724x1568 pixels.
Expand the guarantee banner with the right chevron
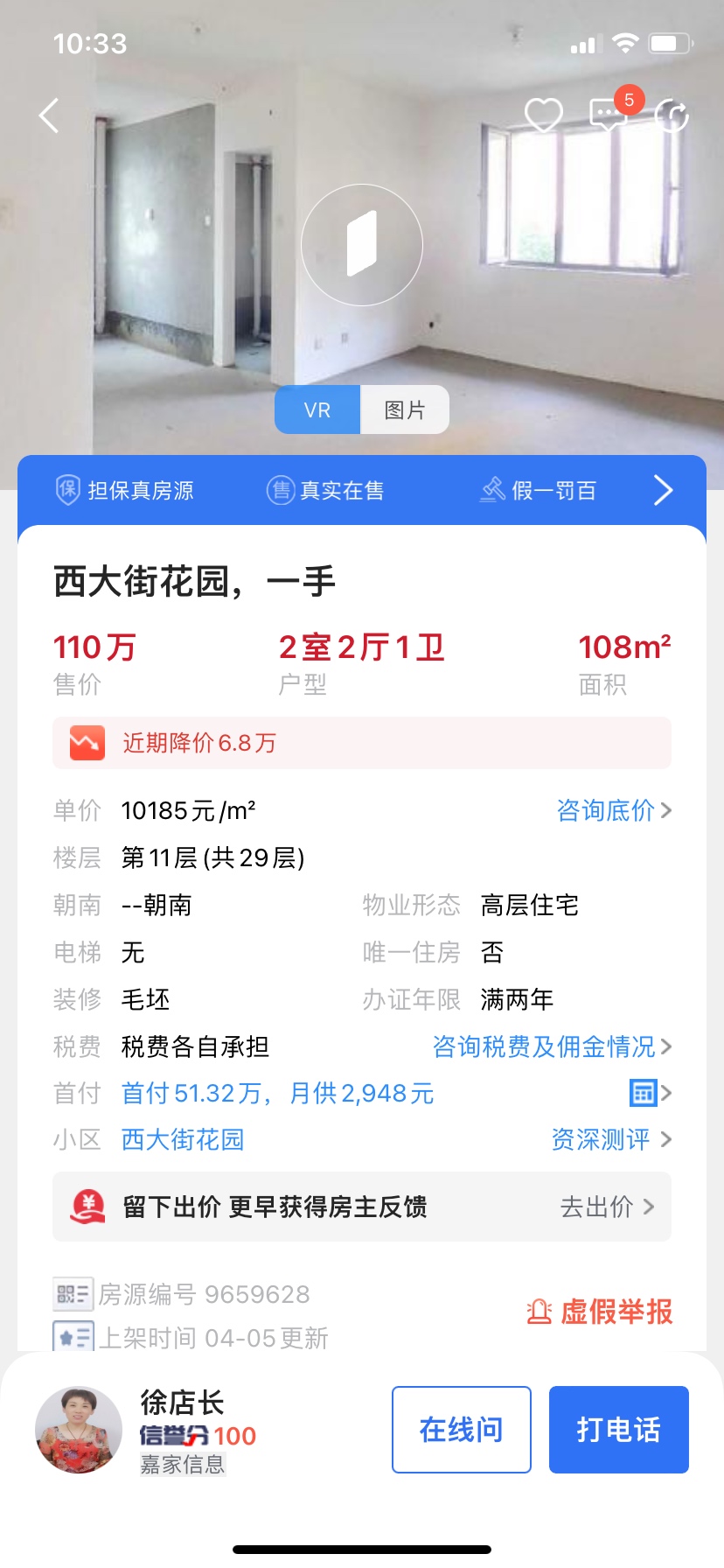click(663, 490)
